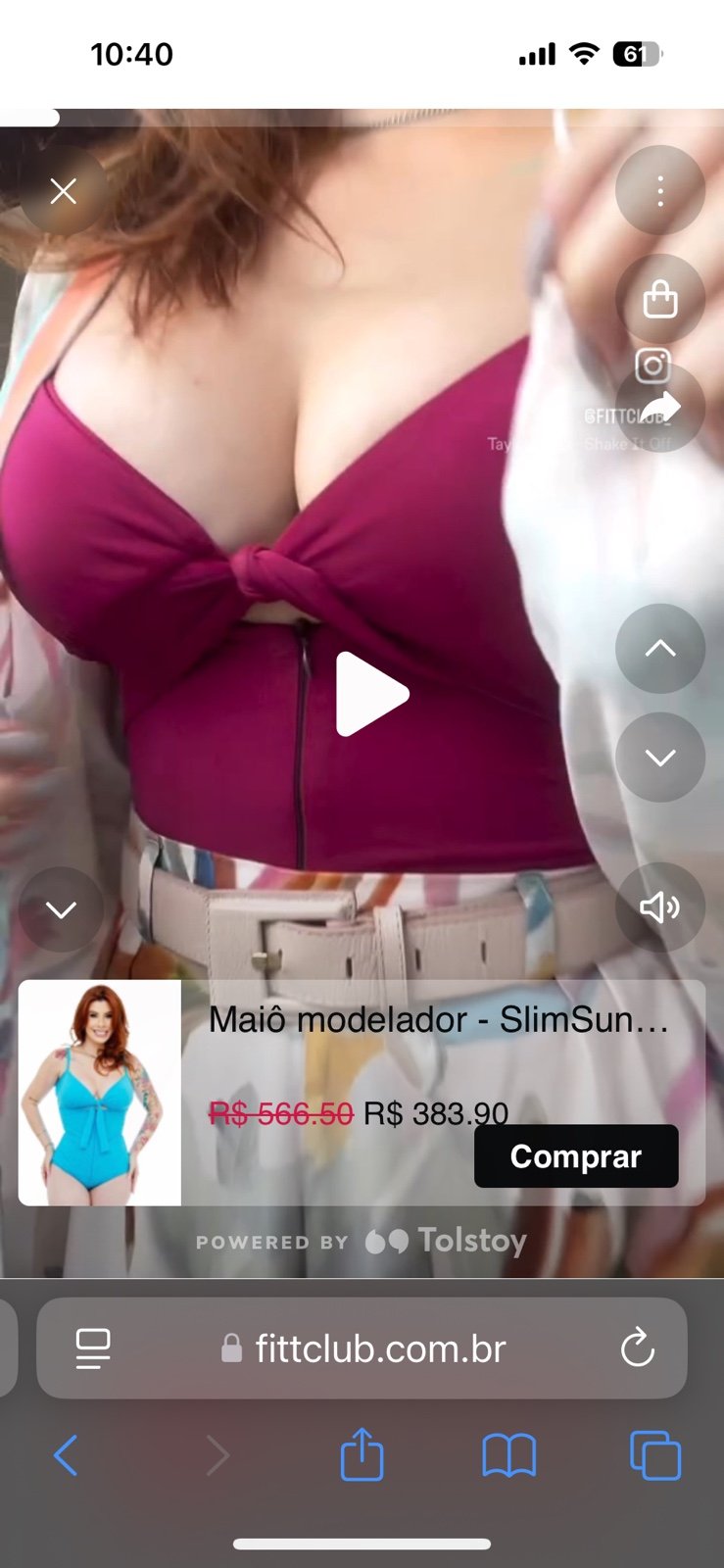
Task: Open the page settings menu in the address bar
Action: pos(93,1348)
